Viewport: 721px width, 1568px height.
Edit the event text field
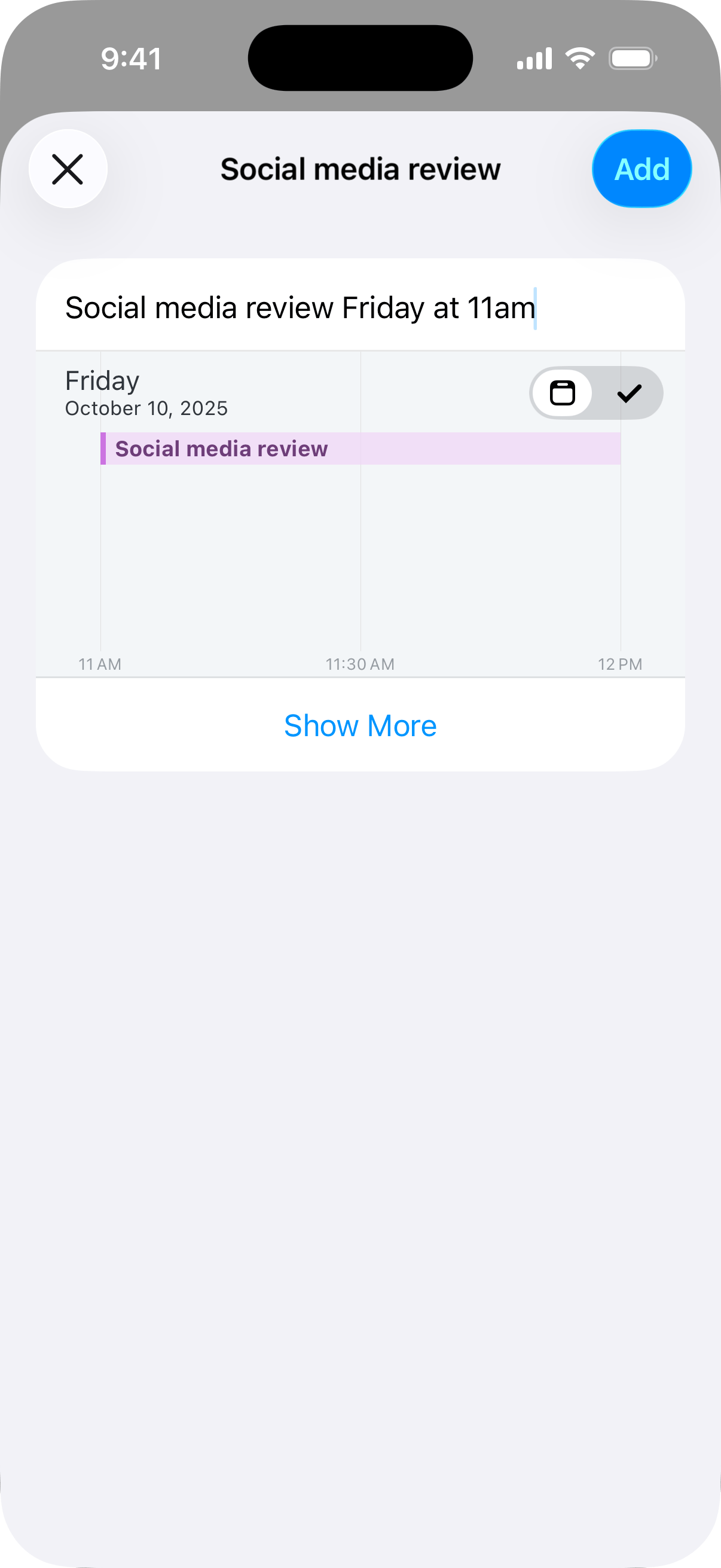click(360, 307)
